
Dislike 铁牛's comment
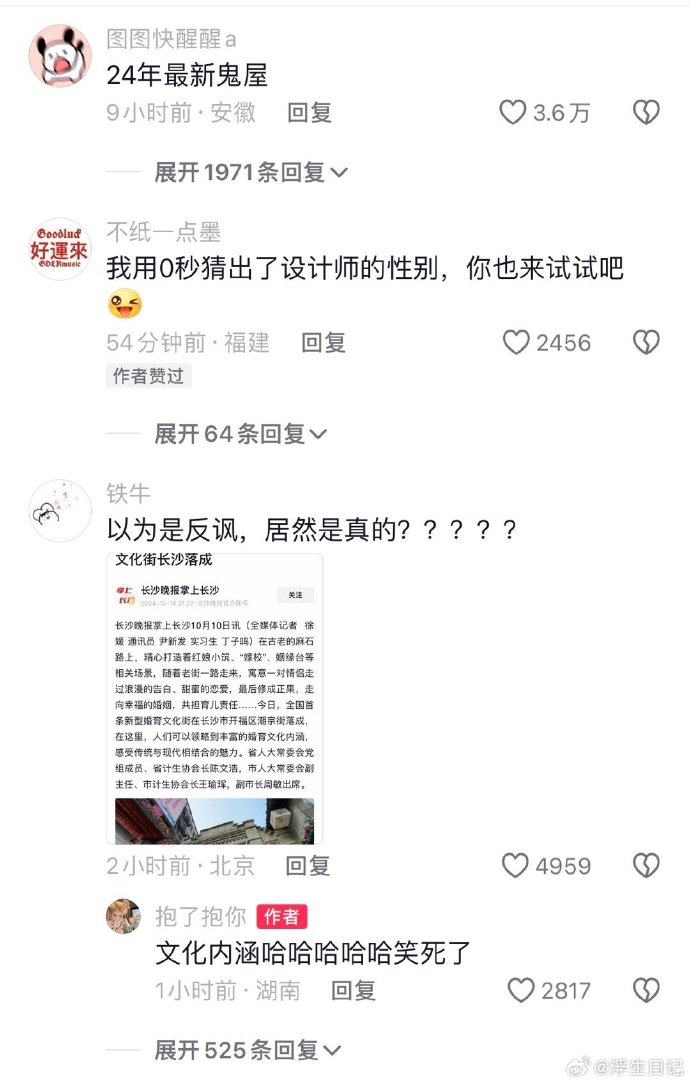646,866
